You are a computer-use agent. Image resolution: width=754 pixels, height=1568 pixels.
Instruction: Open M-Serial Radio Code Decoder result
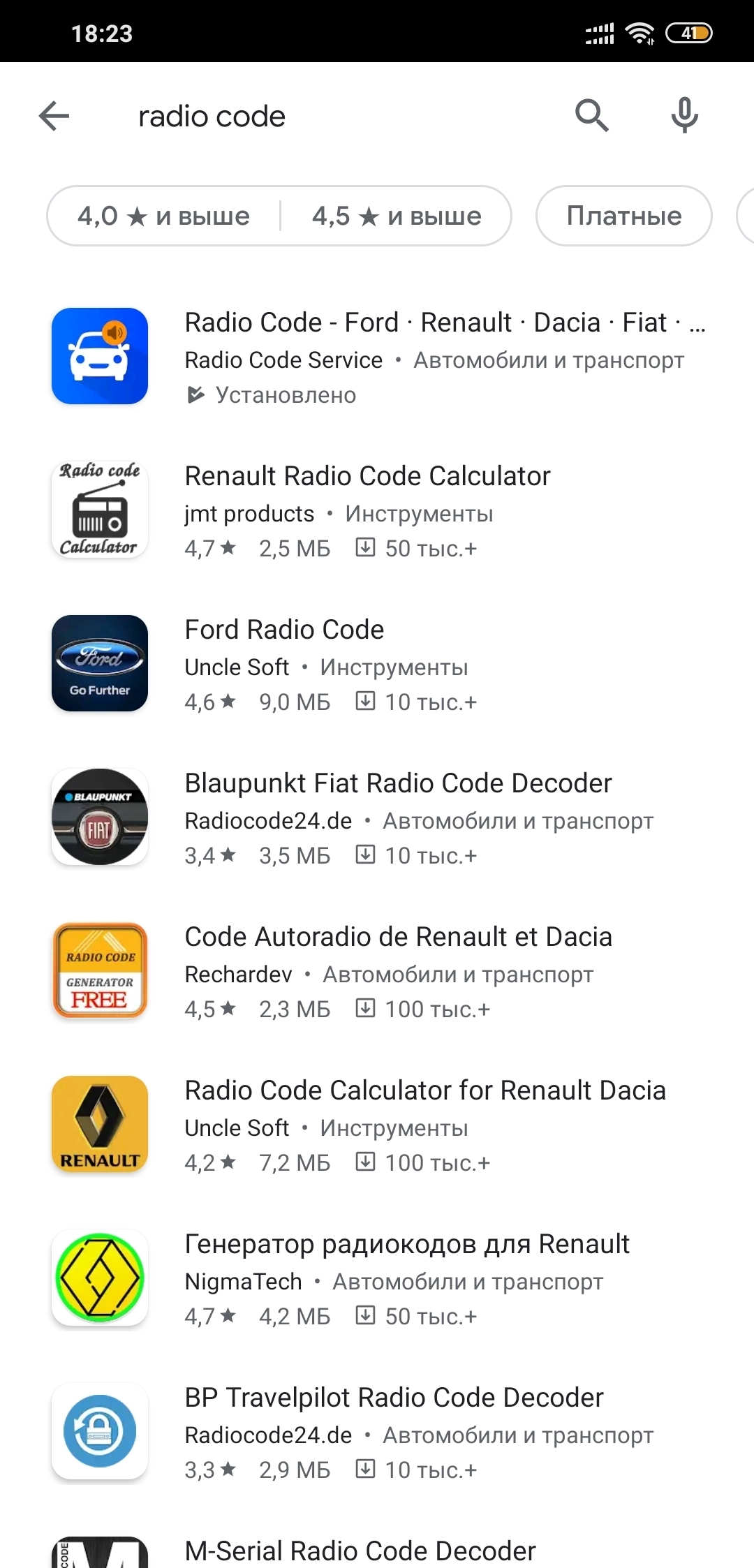point(360,1551)
